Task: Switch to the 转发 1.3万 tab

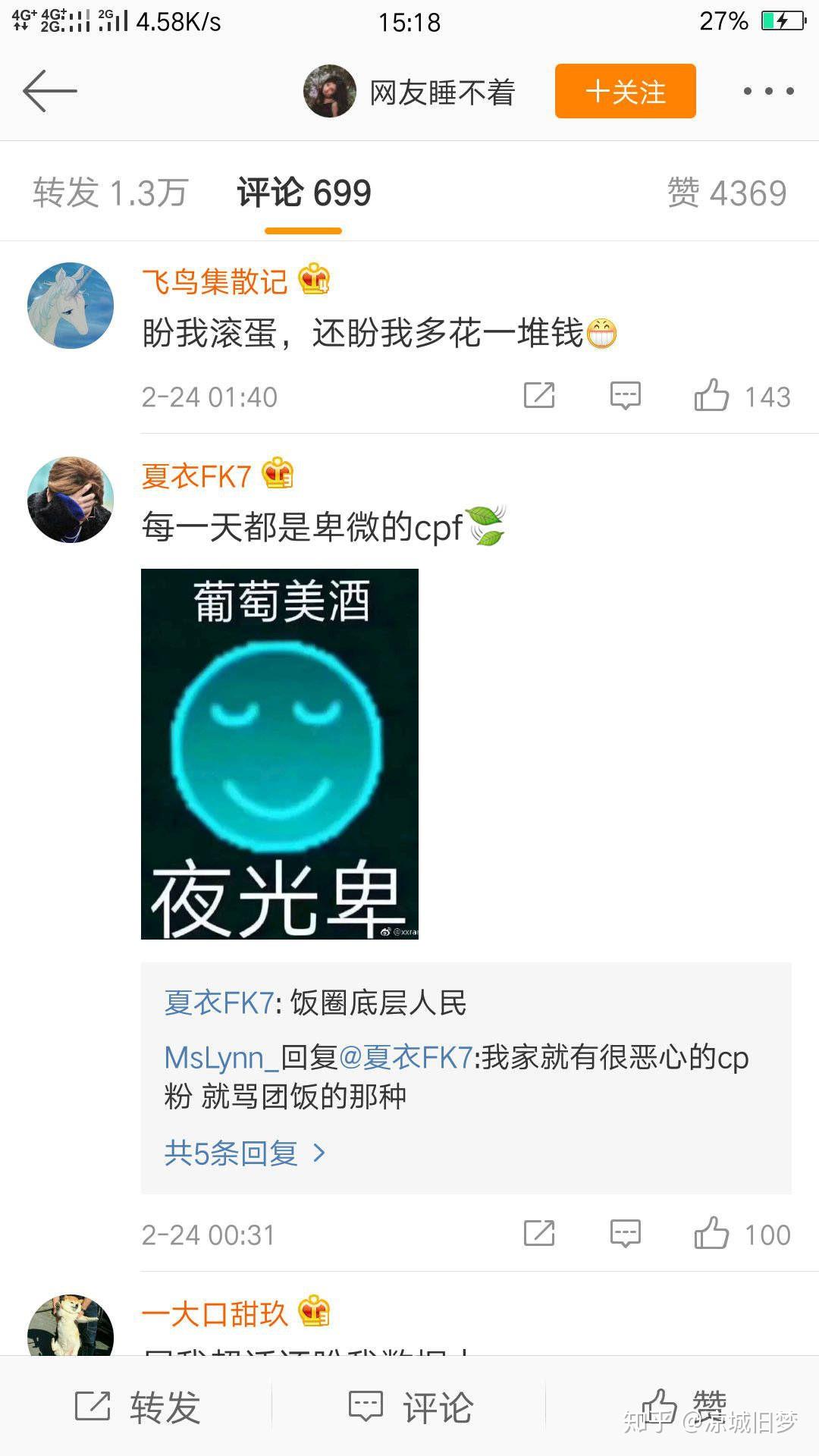Action: (110, 193)
